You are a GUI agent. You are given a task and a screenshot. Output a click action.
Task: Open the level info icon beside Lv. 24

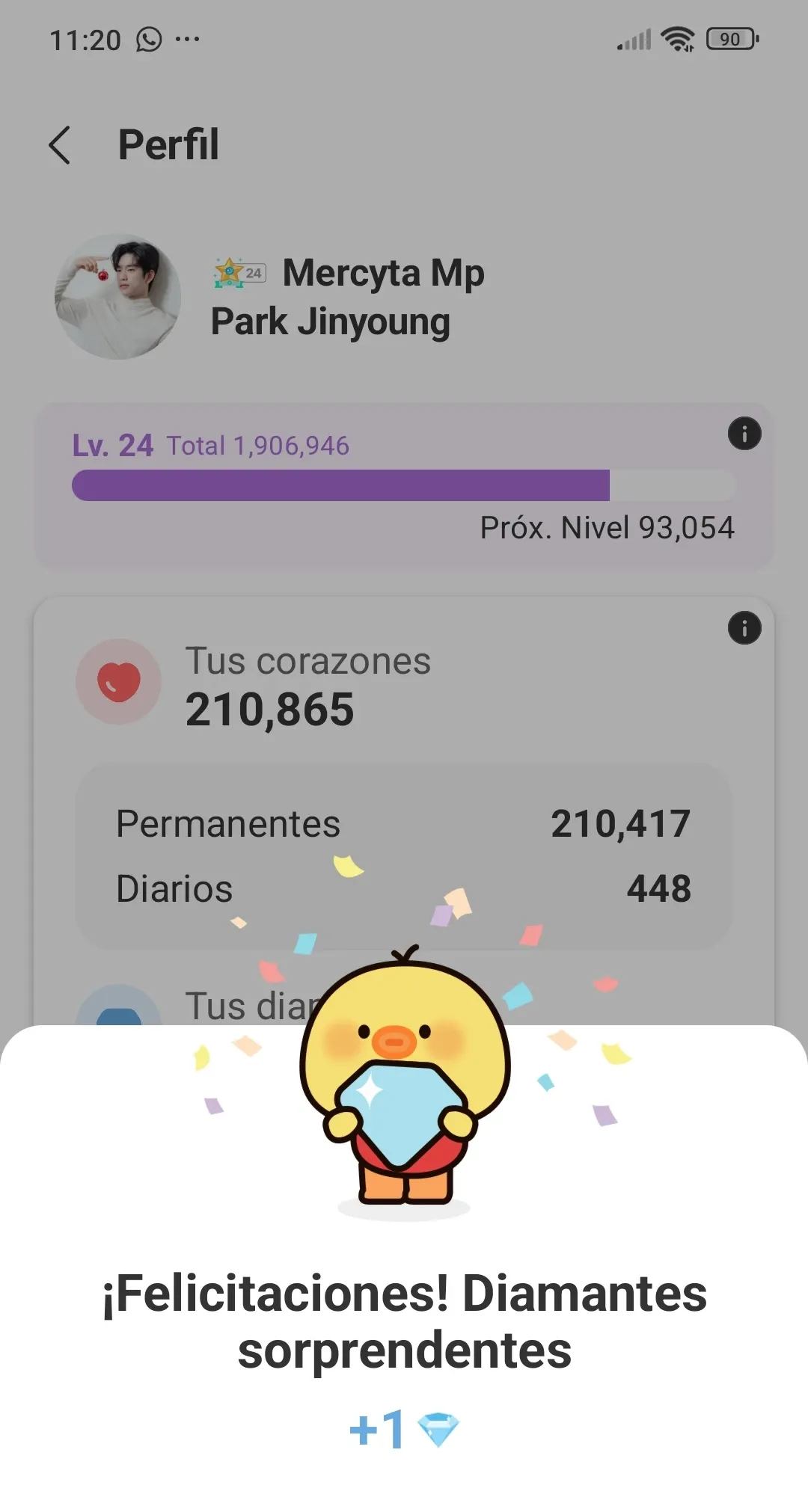[744, 434]
